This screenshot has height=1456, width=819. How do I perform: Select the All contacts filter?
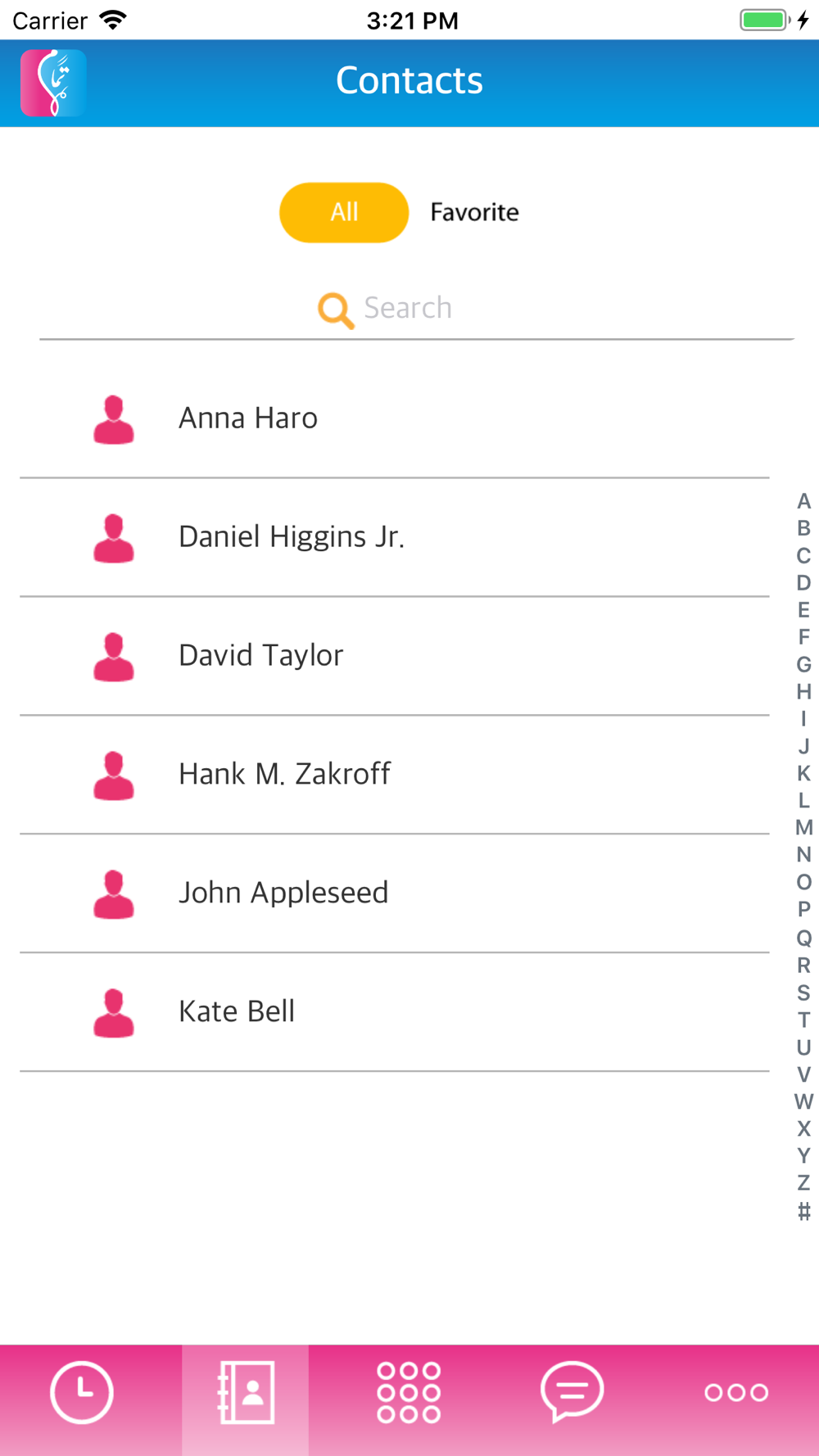point(344,213)
